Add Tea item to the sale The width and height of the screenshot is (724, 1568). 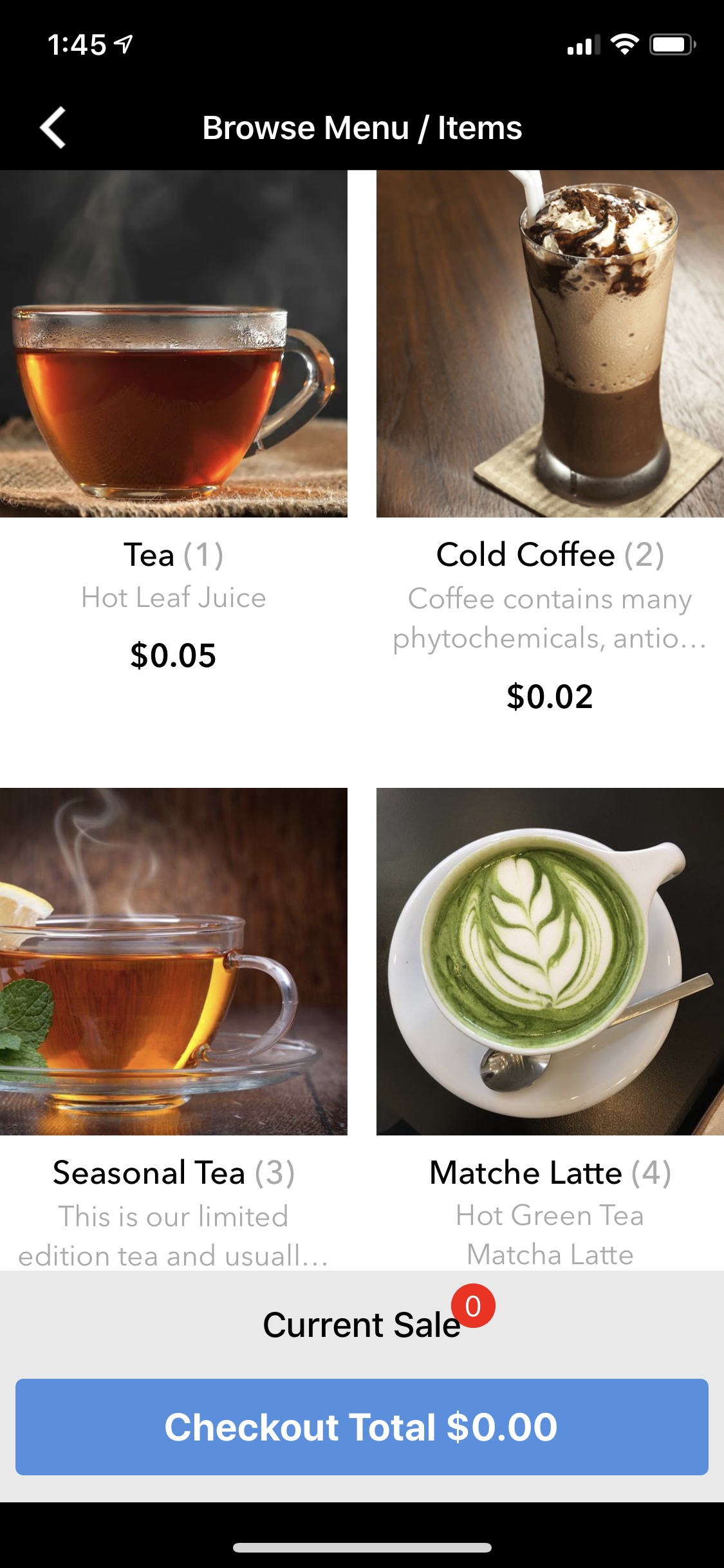click(173, 344)
